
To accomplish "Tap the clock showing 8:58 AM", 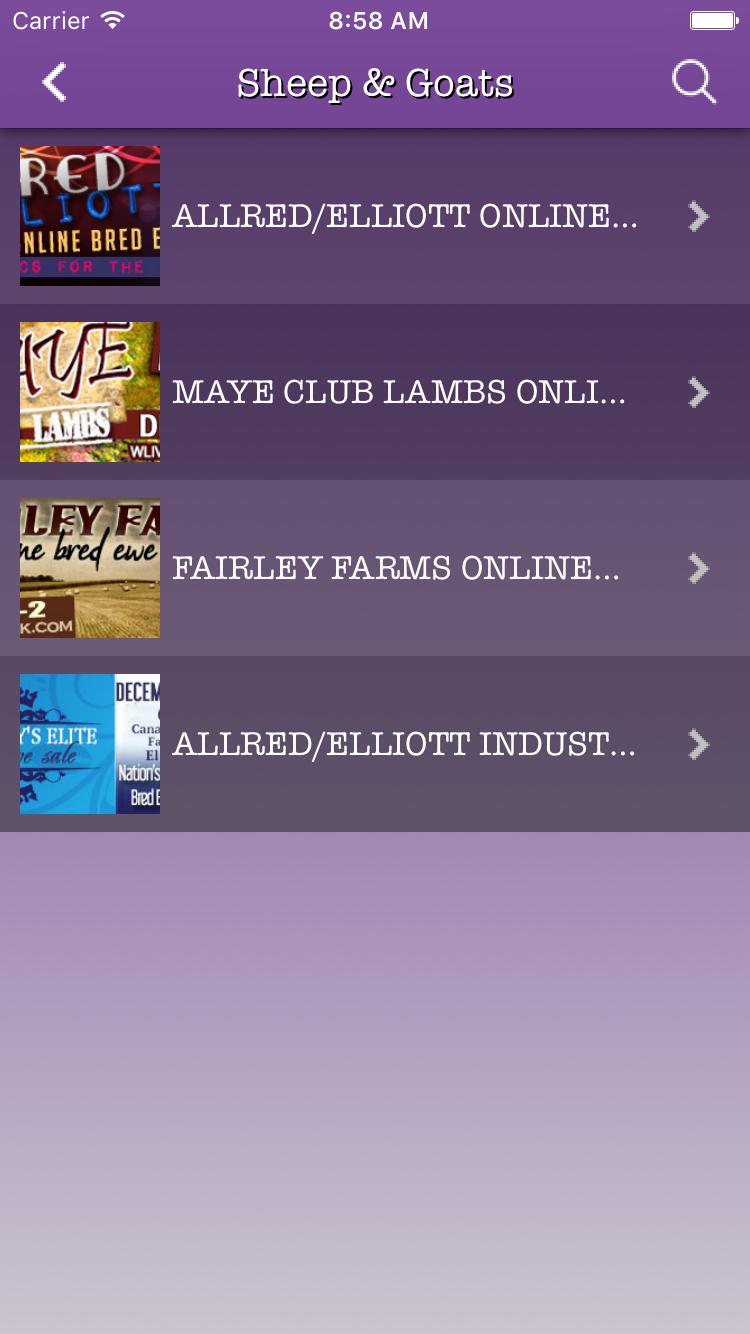I will tap(378, 19).
